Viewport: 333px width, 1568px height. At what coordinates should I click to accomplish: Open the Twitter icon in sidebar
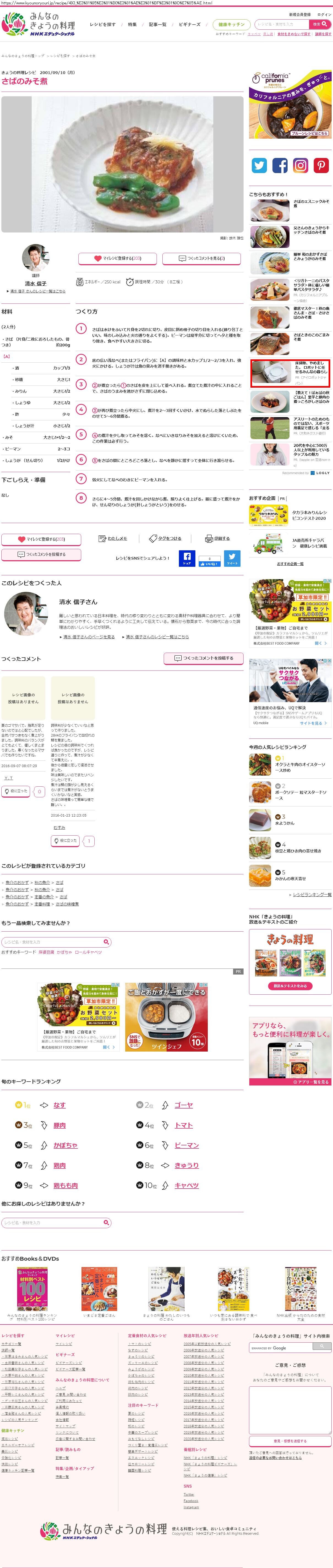(x=259, y=165)
